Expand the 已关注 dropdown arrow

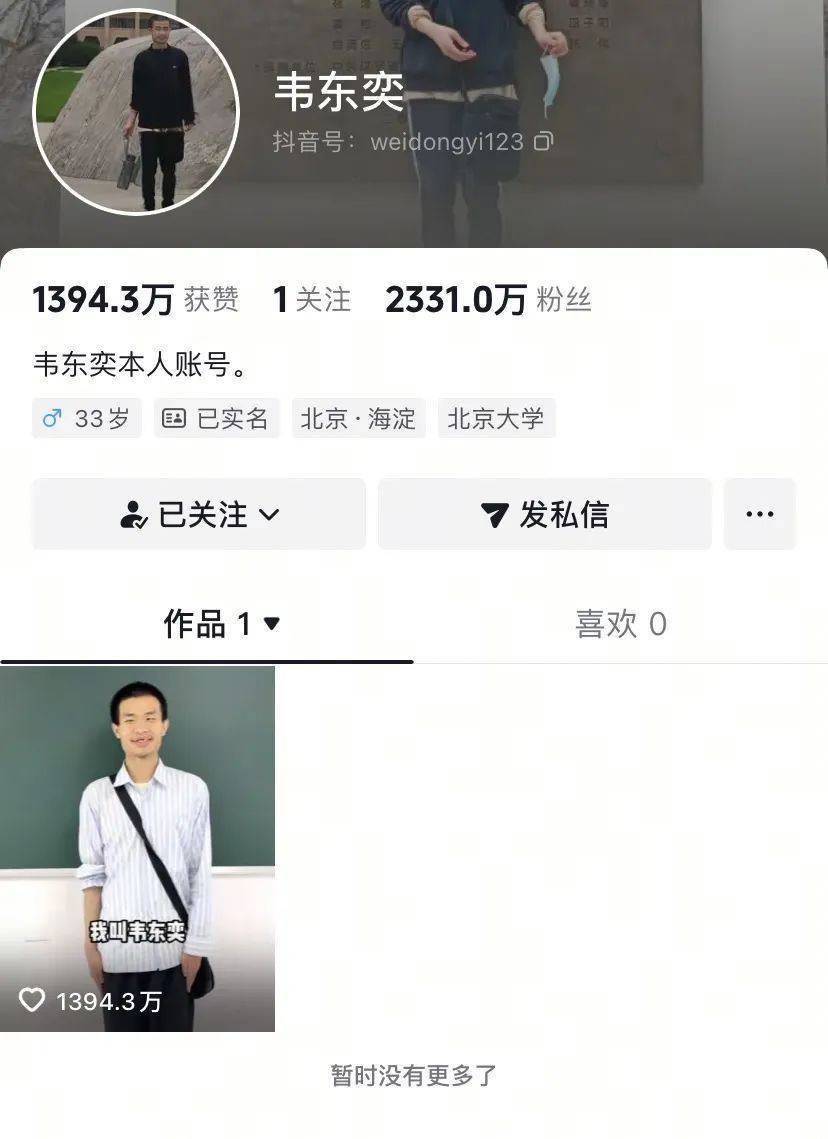pos(266,514)
